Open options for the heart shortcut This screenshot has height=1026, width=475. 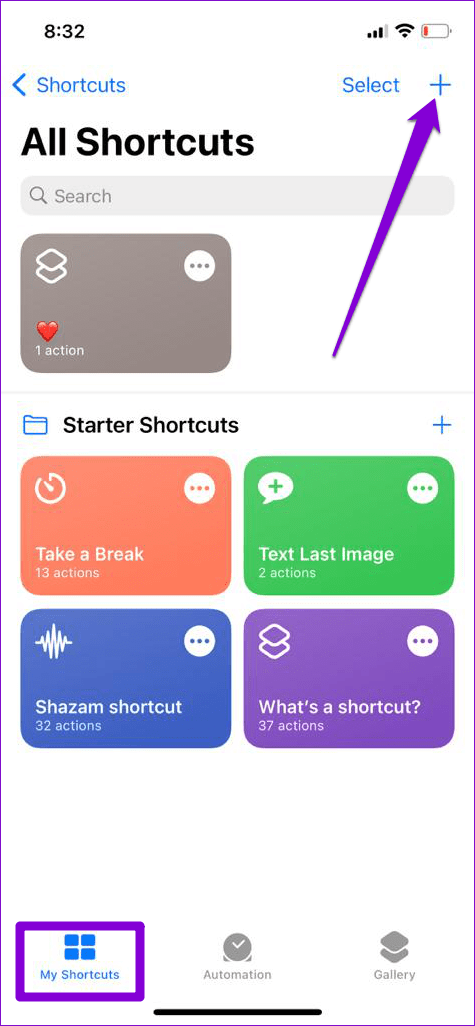click(x=200, y=266)
